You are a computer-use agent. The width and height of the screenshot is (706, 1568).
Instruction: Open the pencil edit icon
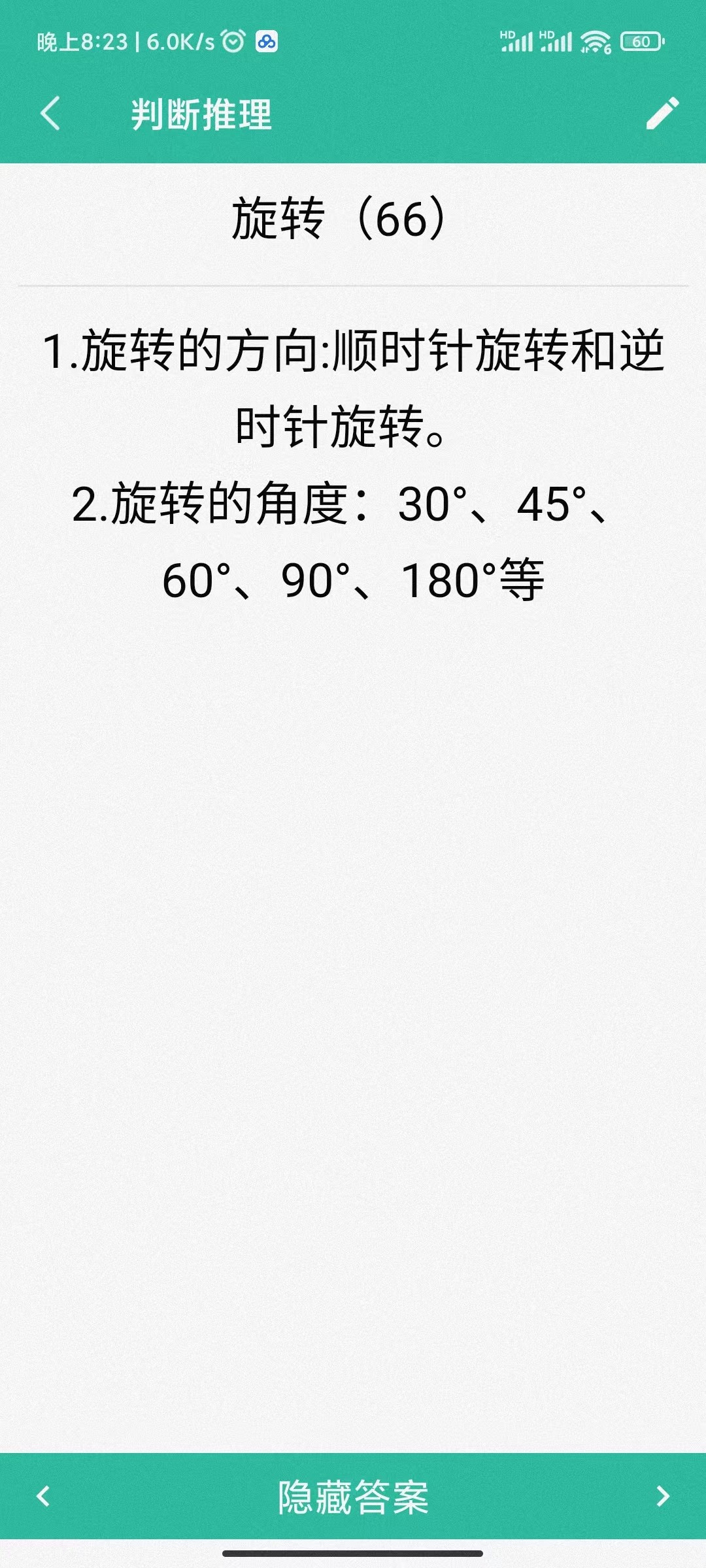point(662,114)
